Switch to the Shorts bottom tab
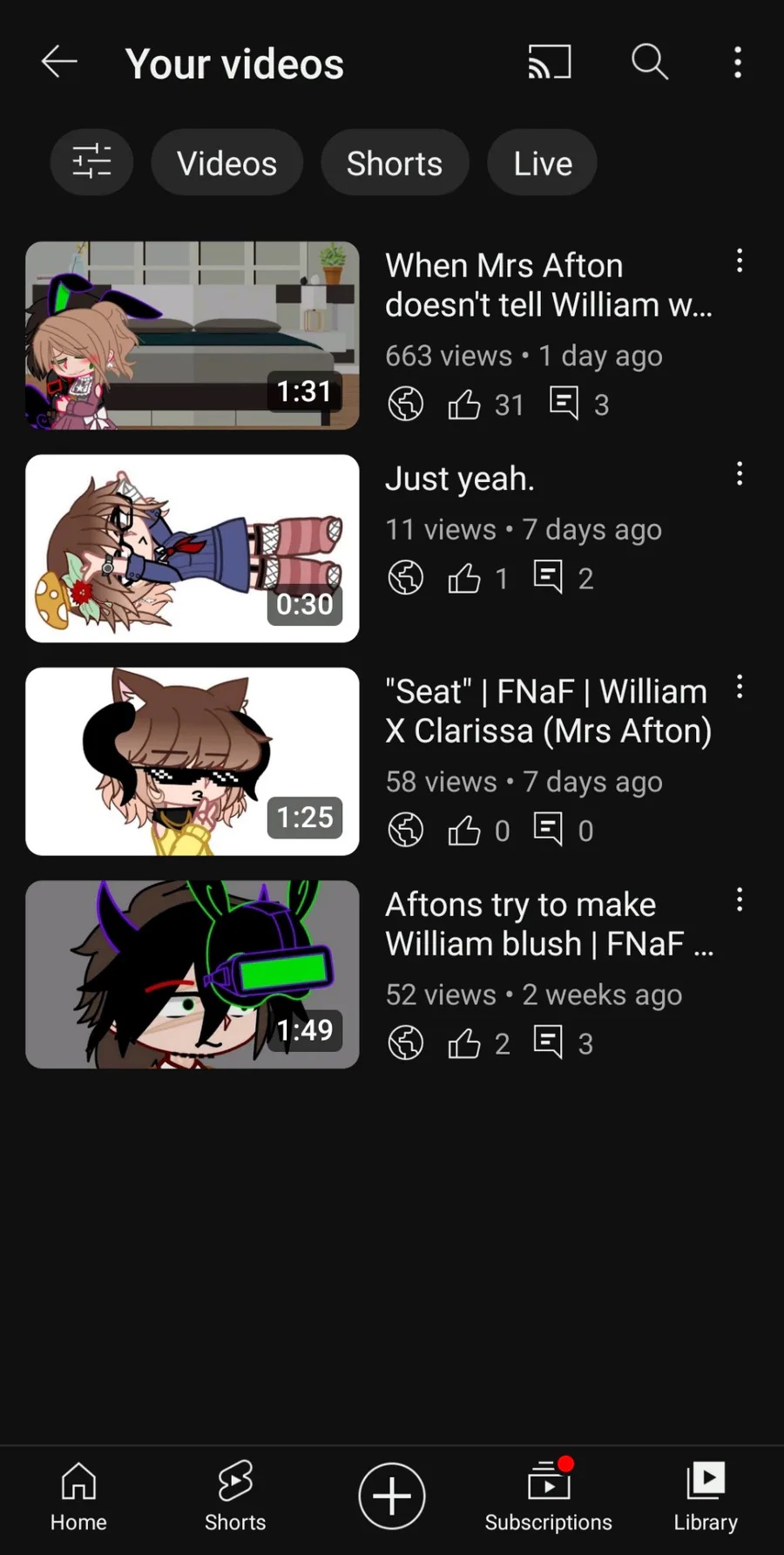 (235, 1496)
